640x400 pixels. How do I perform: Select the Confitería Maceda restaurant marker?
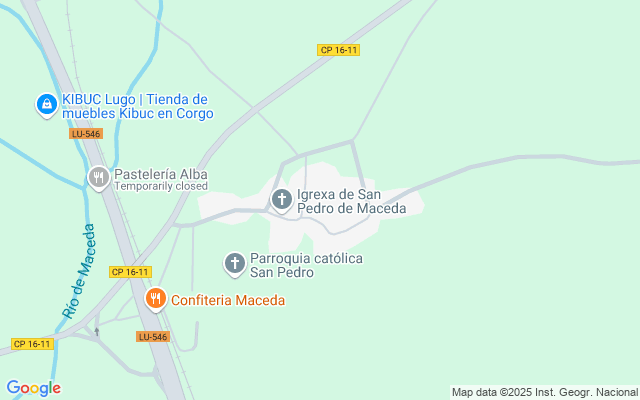155,298
